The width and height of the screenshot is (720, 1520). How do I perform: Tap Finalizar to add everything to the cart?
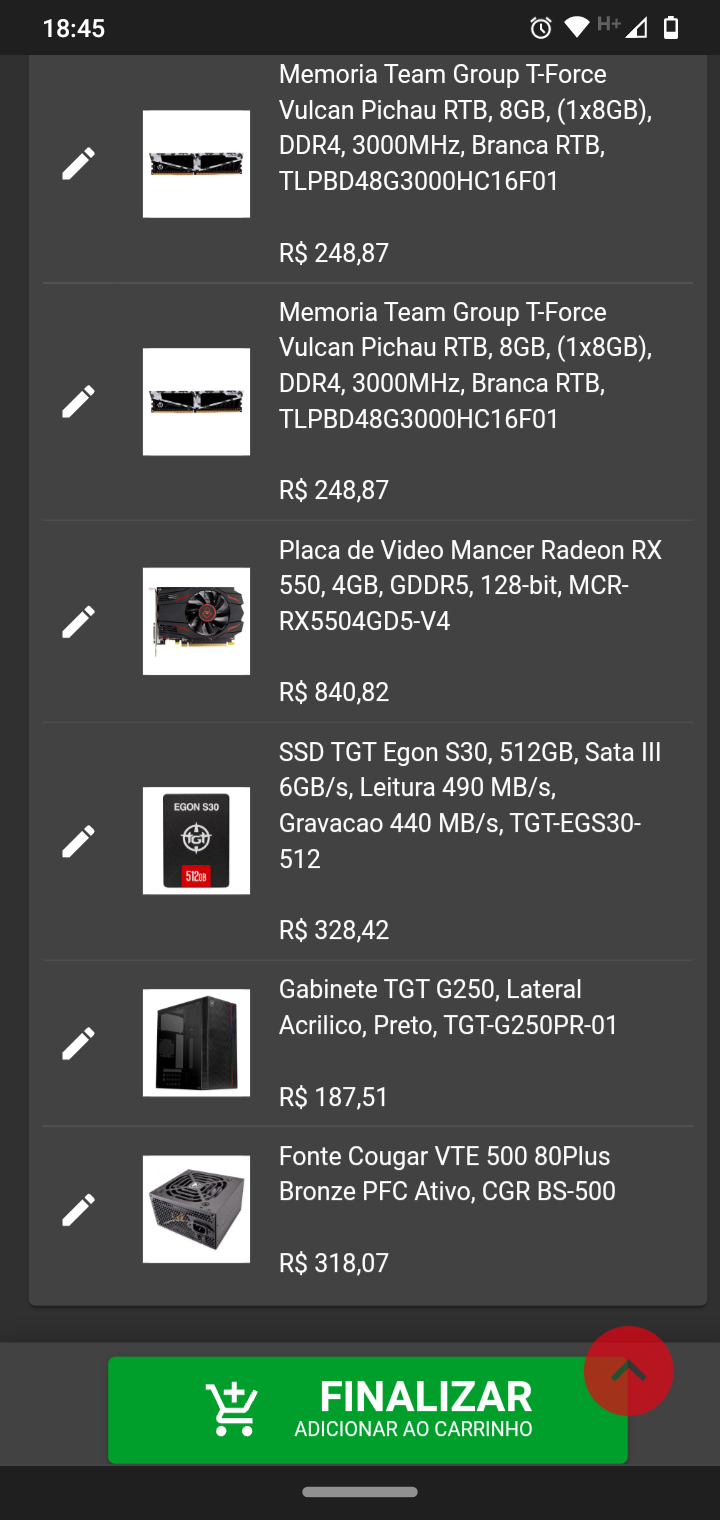[368, 1410]
